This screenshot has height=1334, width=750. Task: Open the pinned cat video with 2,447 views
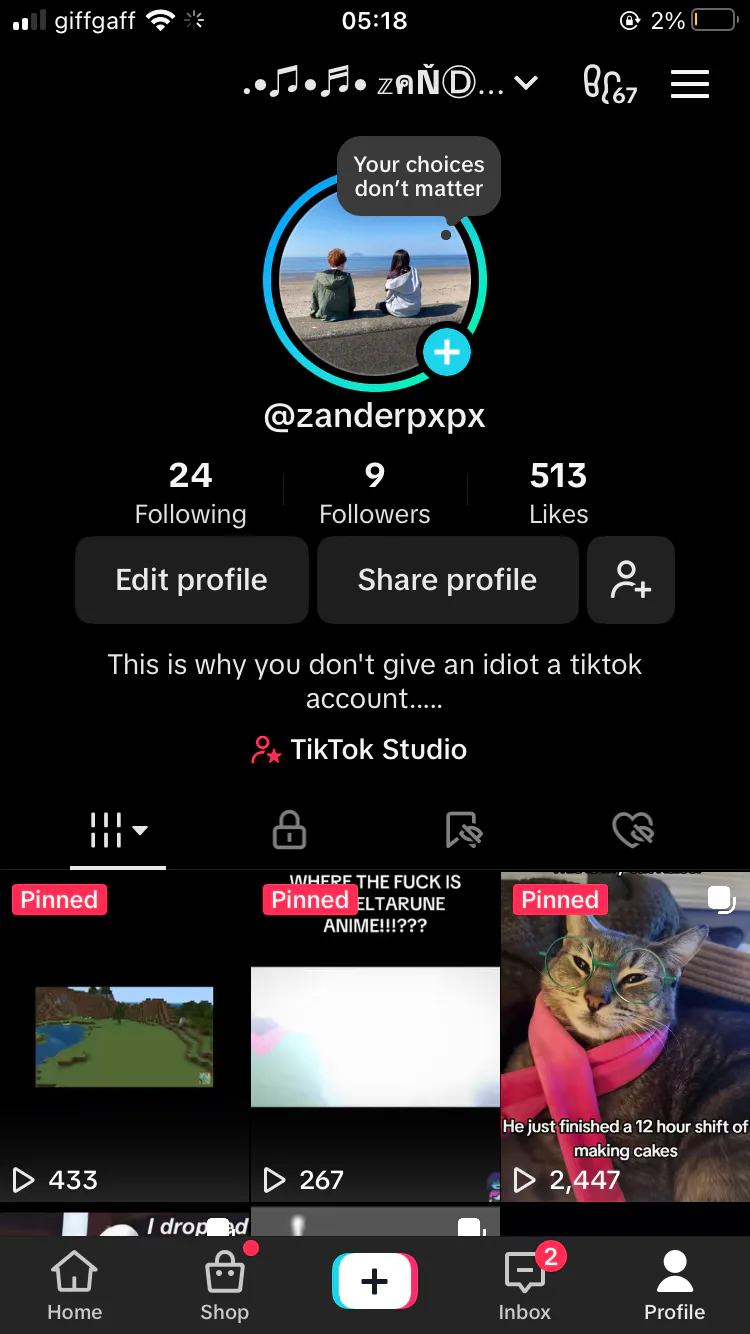tap(625, 1036)
